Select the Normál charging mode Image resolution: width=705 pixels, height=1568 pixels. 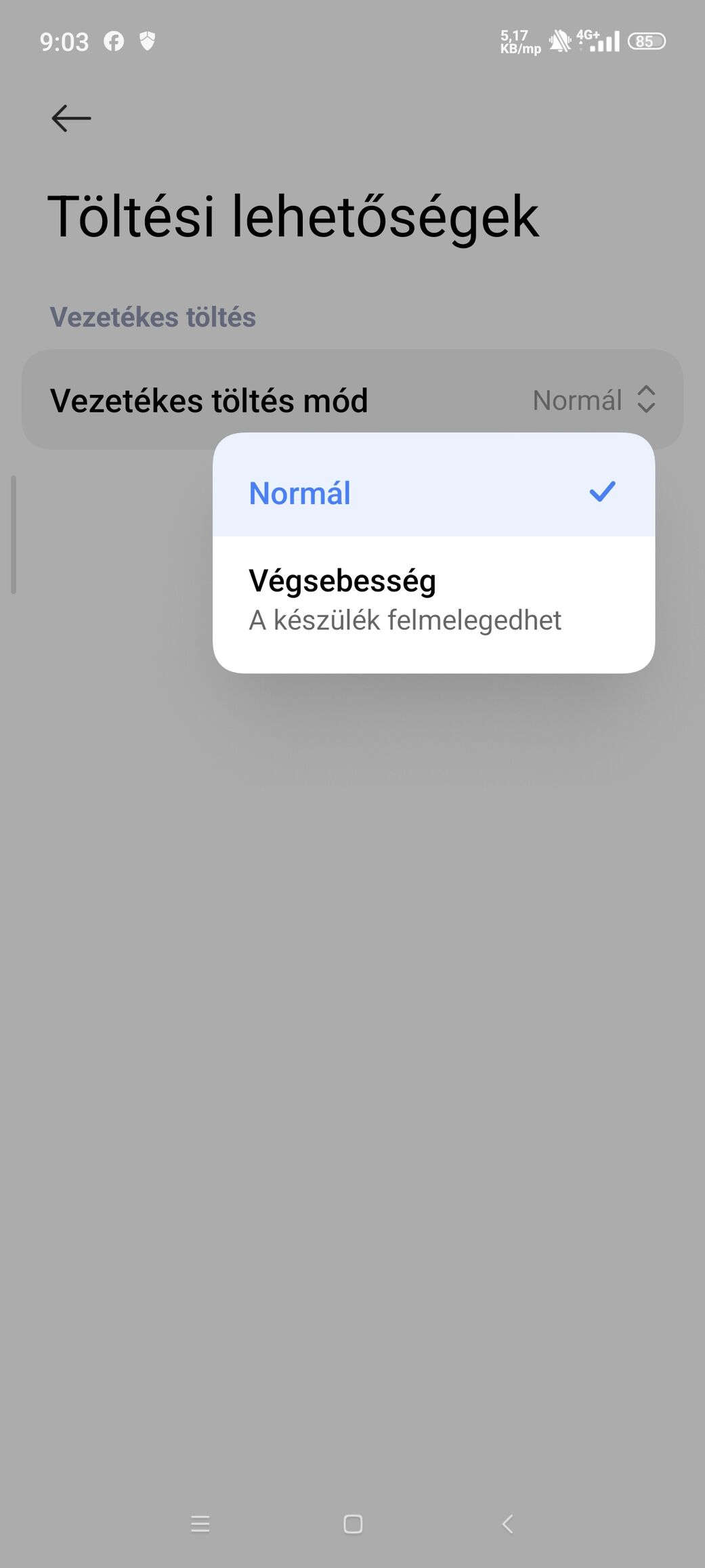(433, 492)
